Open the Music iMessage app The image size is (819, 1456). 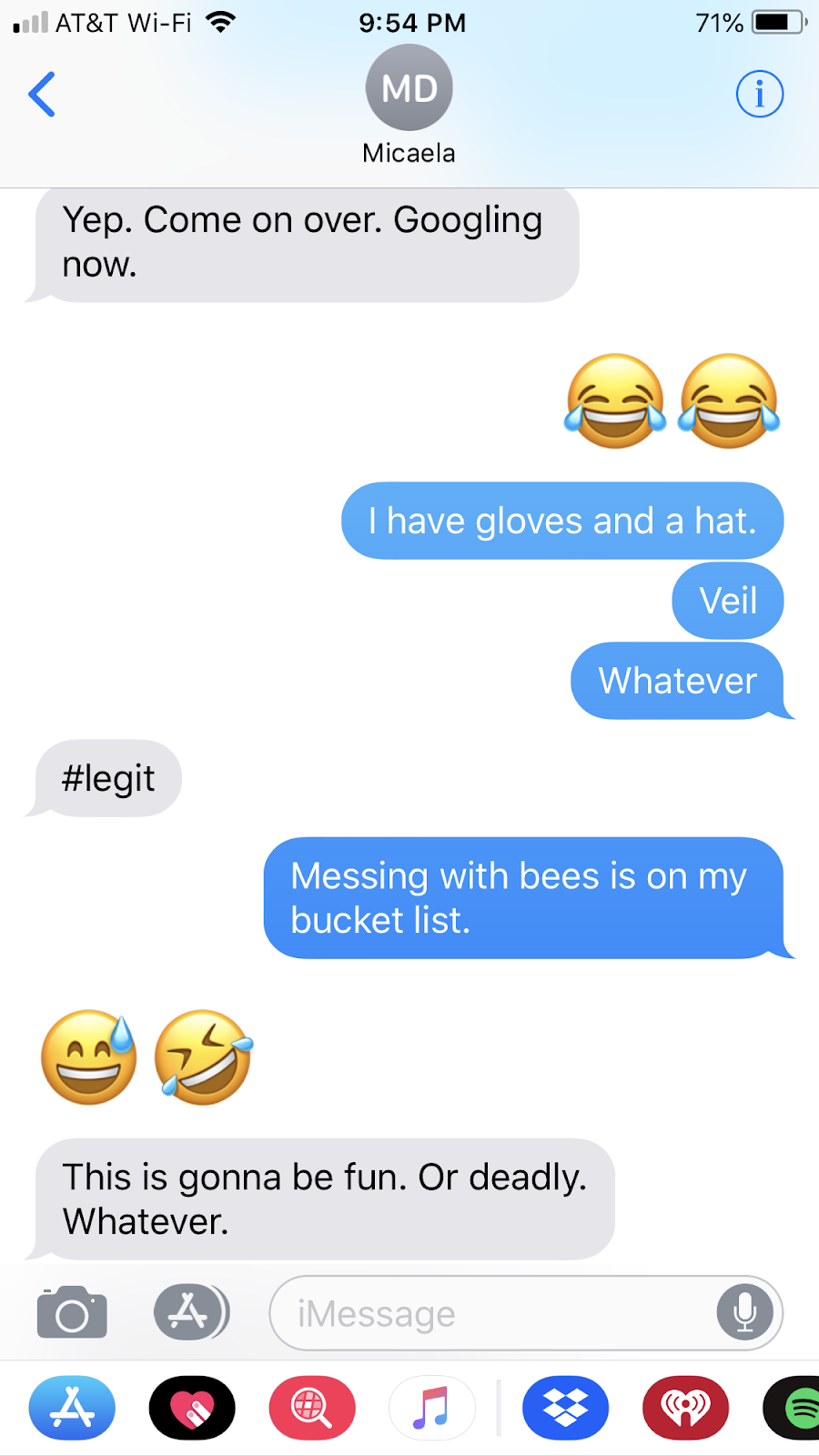coord(431,1408)
